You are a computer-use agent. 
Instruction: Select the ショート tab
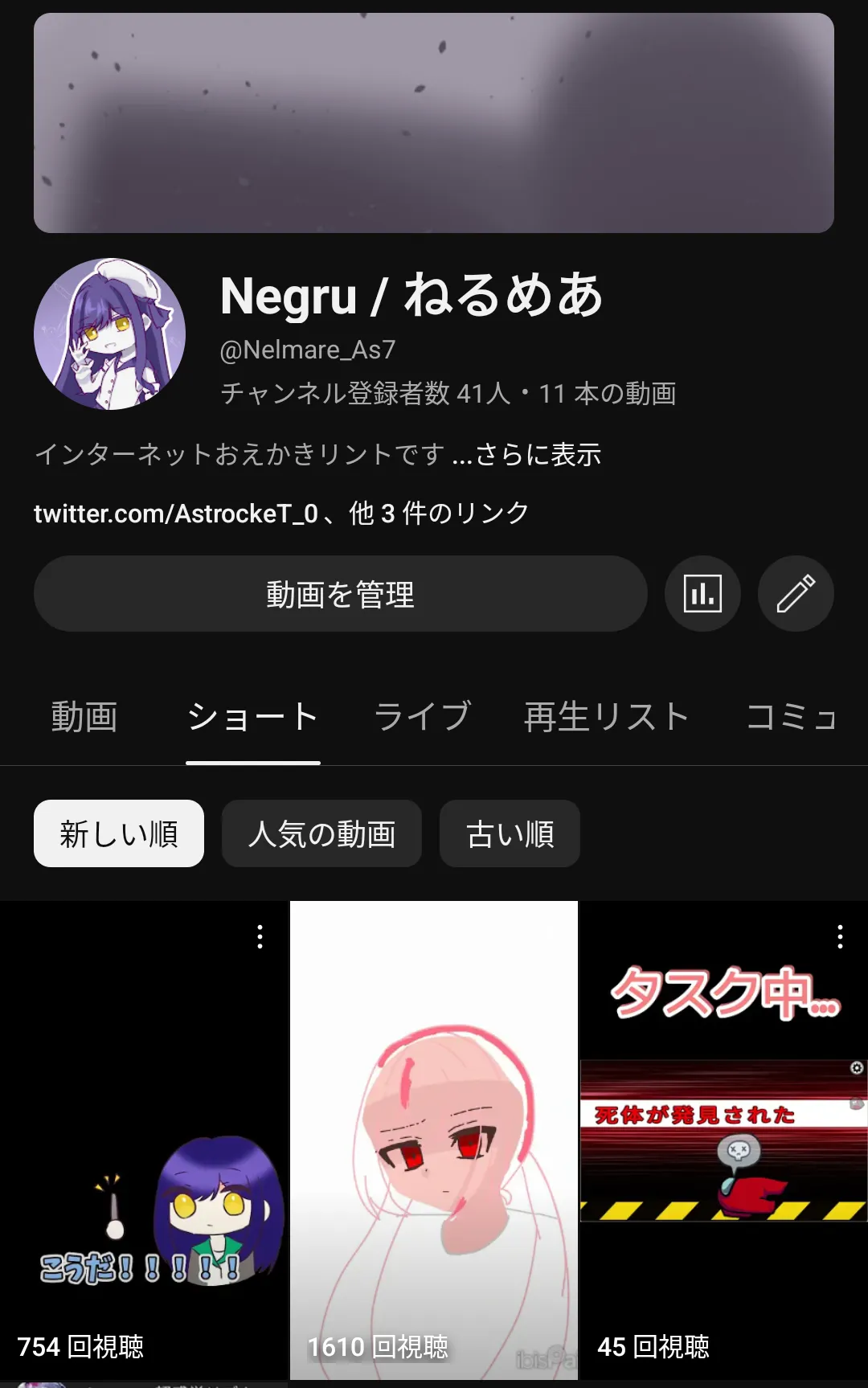click(252, 716)
